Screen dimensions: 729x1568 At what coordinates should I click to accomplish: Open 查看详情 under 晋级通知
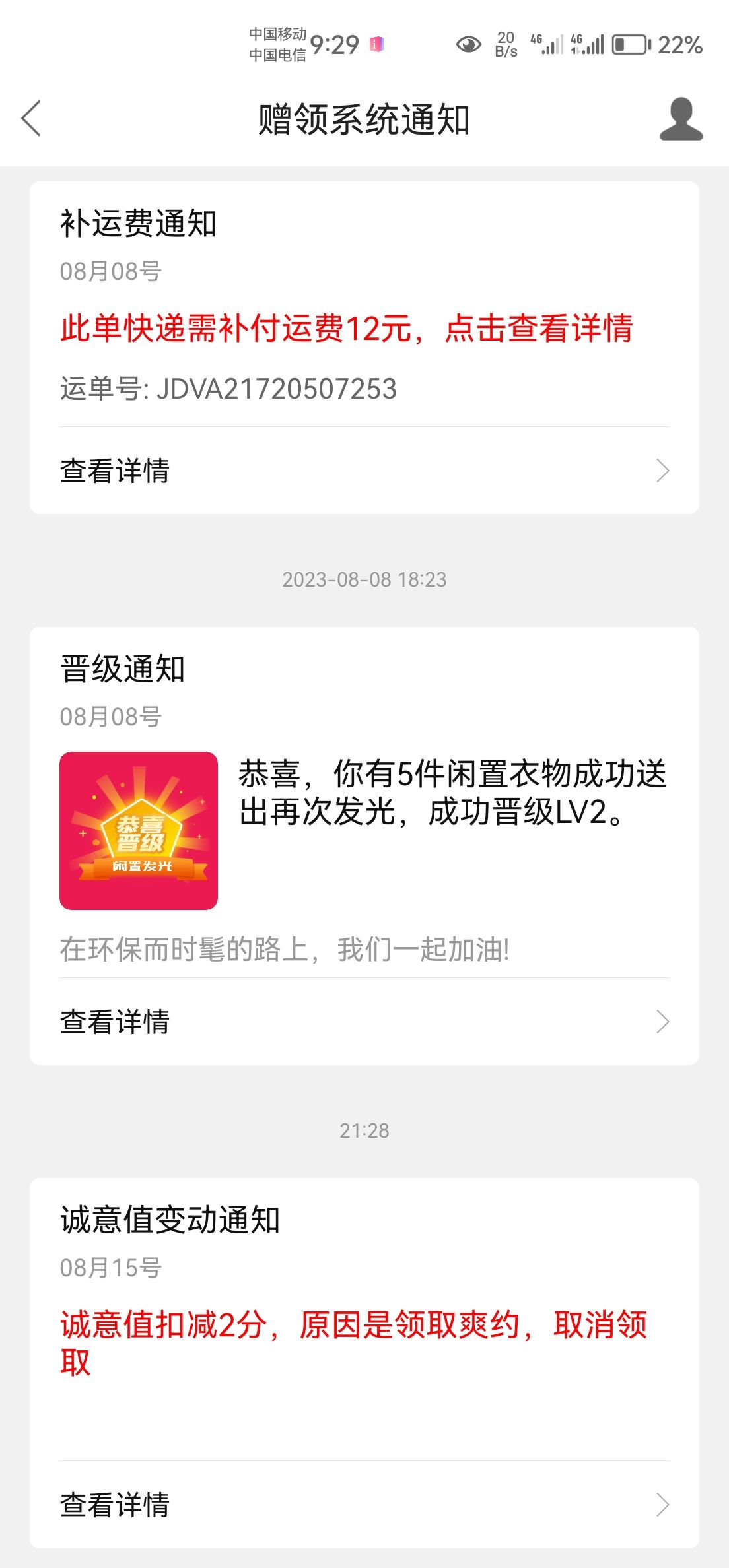[x=364, y=1022]
